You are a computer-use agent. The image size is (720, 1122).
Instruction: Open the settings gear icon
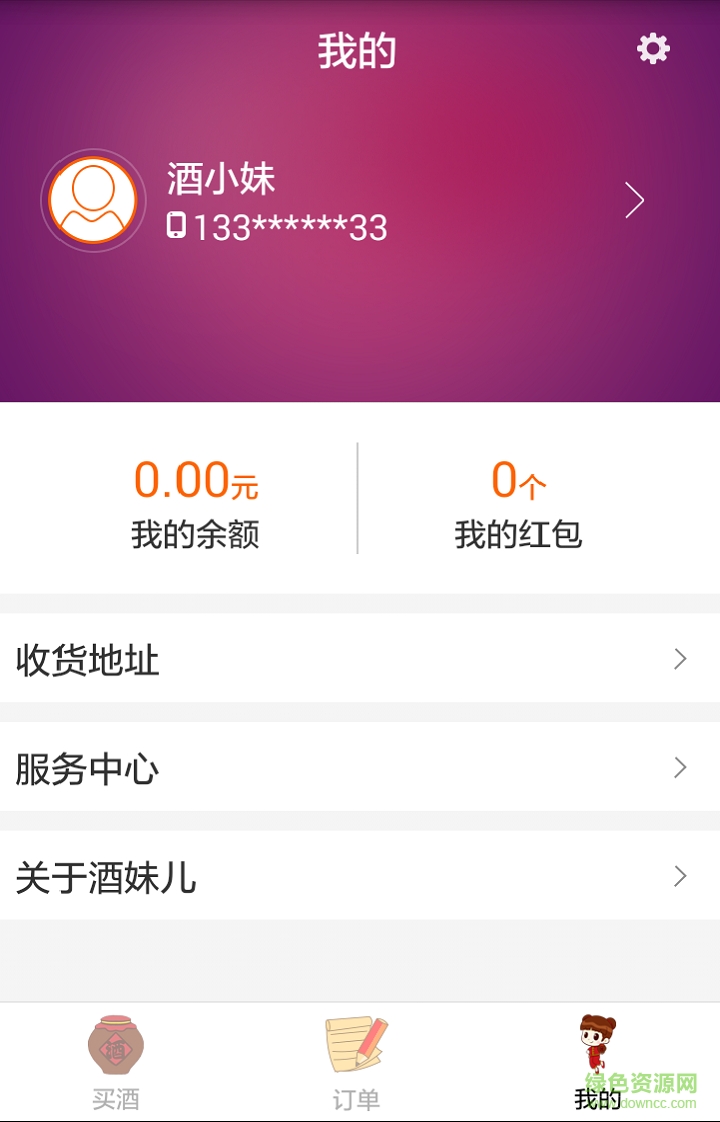[652, 47]
